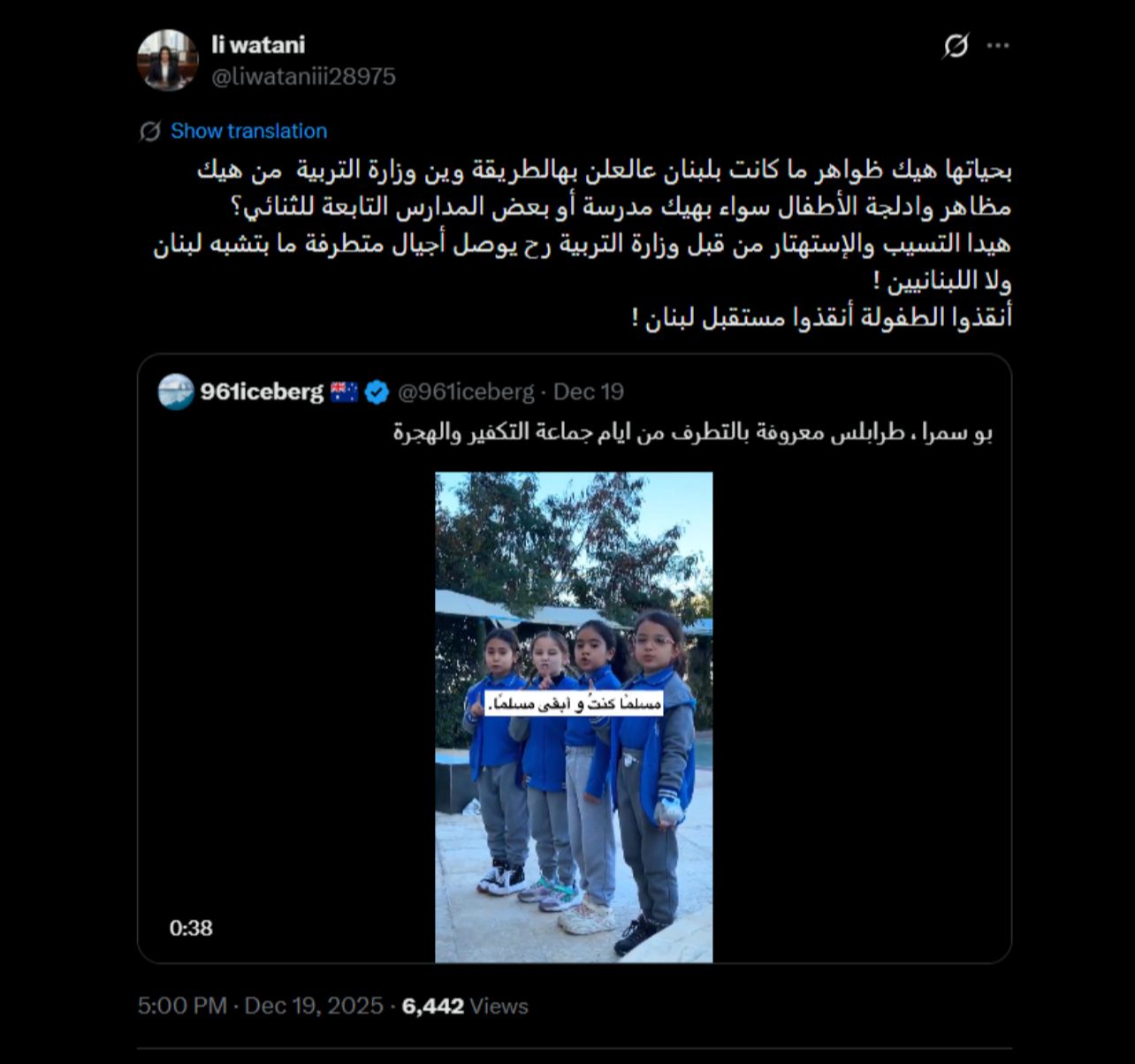Open the @liwataniii28975 profile handle

tap(303, 77)
